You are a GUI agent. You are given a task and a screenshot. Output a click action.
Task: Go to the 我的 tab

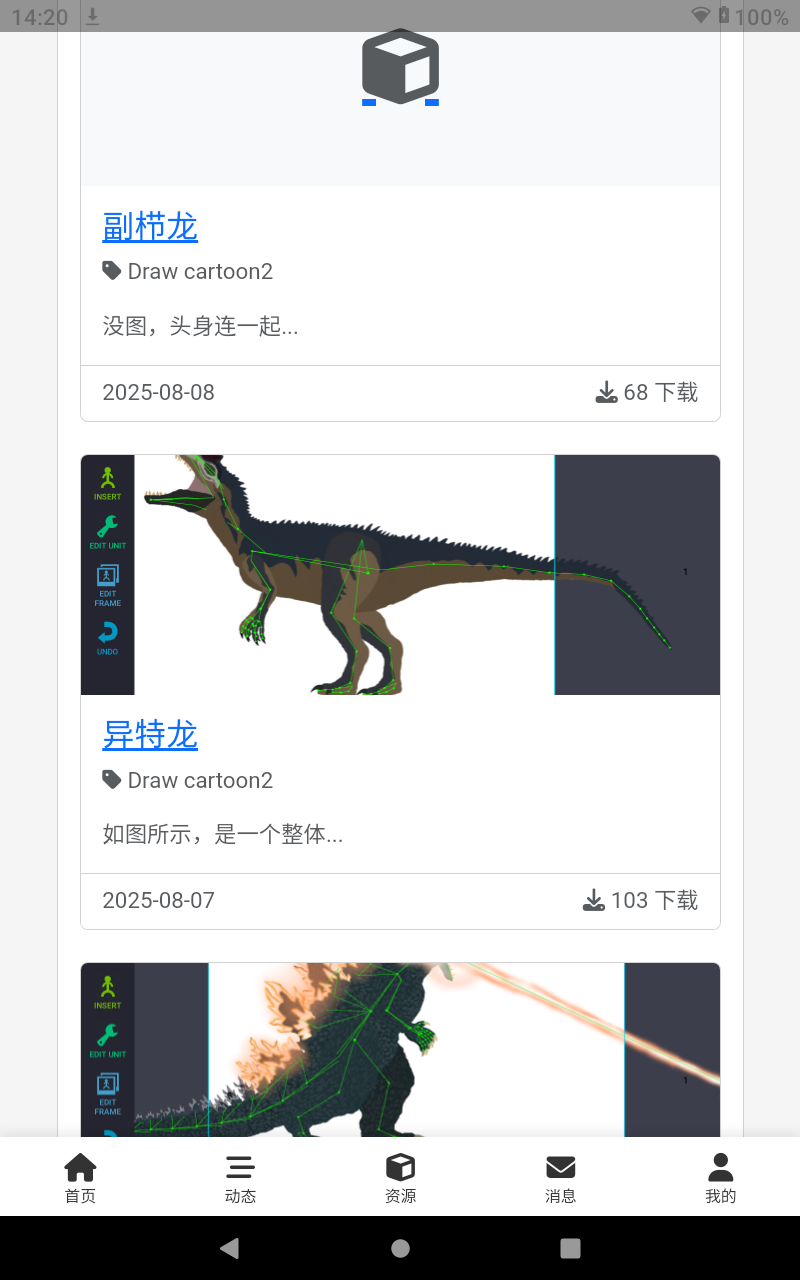720,1176
